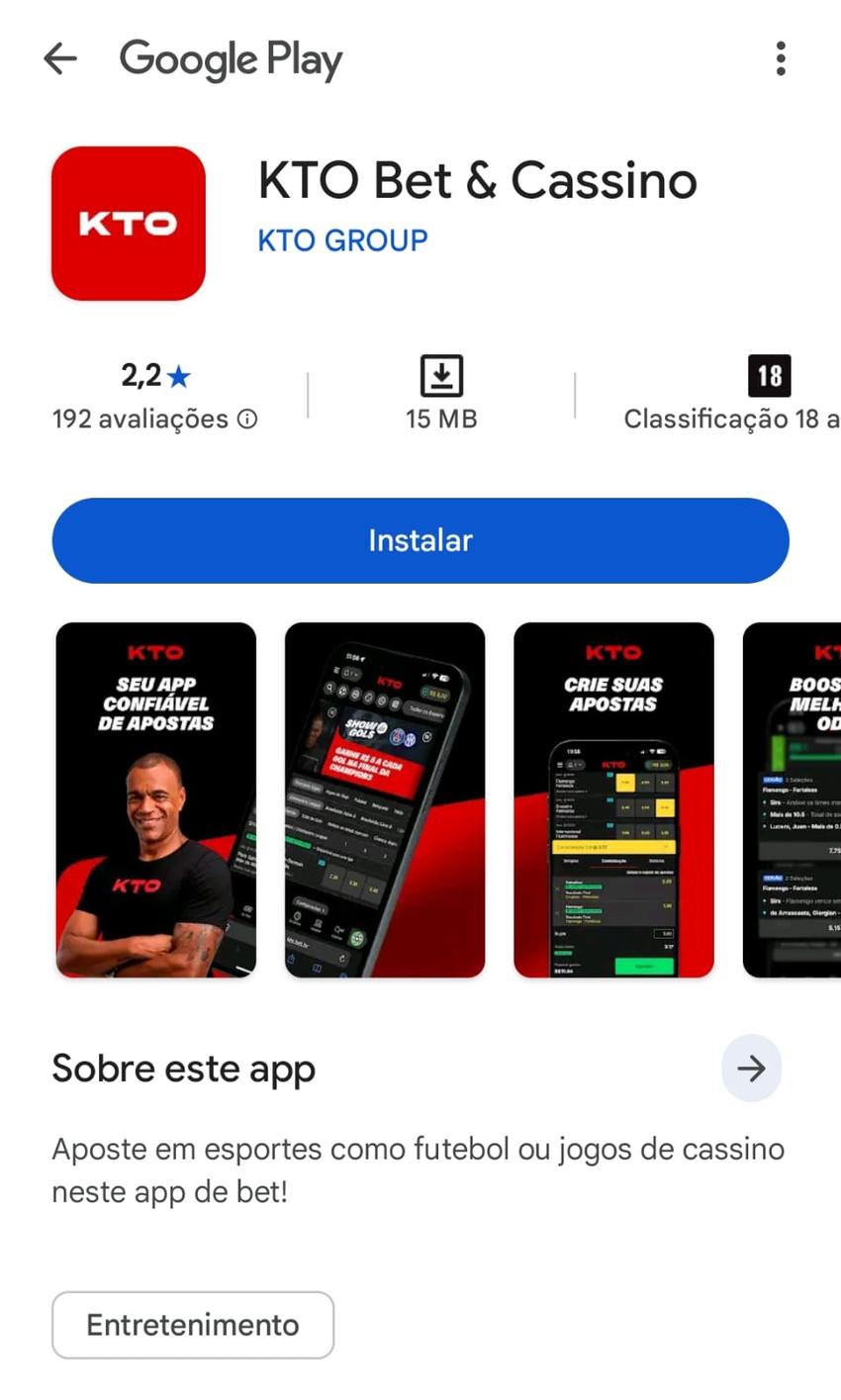Click the KTO app icon
This screenshot has height=1400, width=841.
pyautogui.click(x=129, y=223)
